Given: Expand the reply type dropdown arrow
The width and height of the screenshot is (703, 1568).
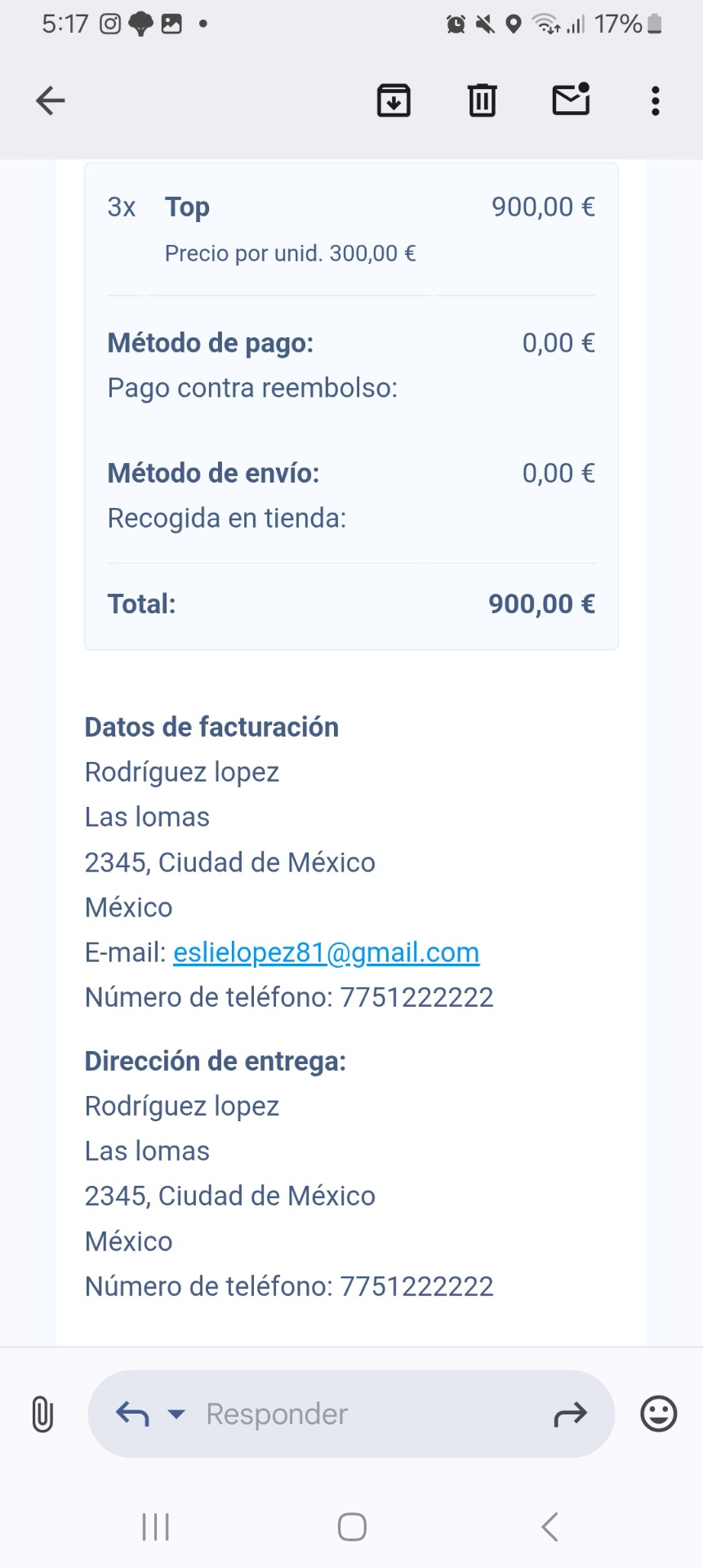Looking at the screenshot, I should point(176,1414).
